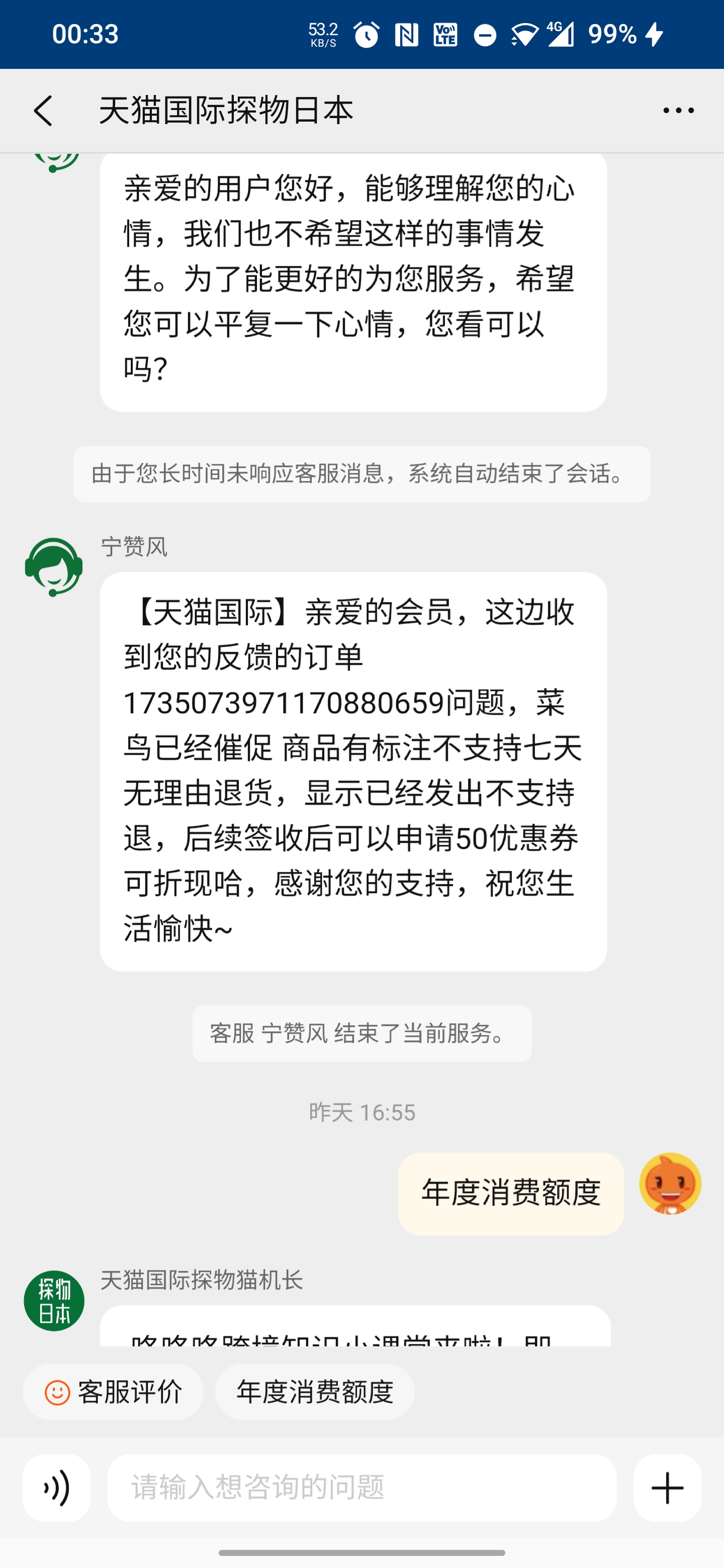Open the 探物日本 shop avatar

click(x=54, y=1301)
